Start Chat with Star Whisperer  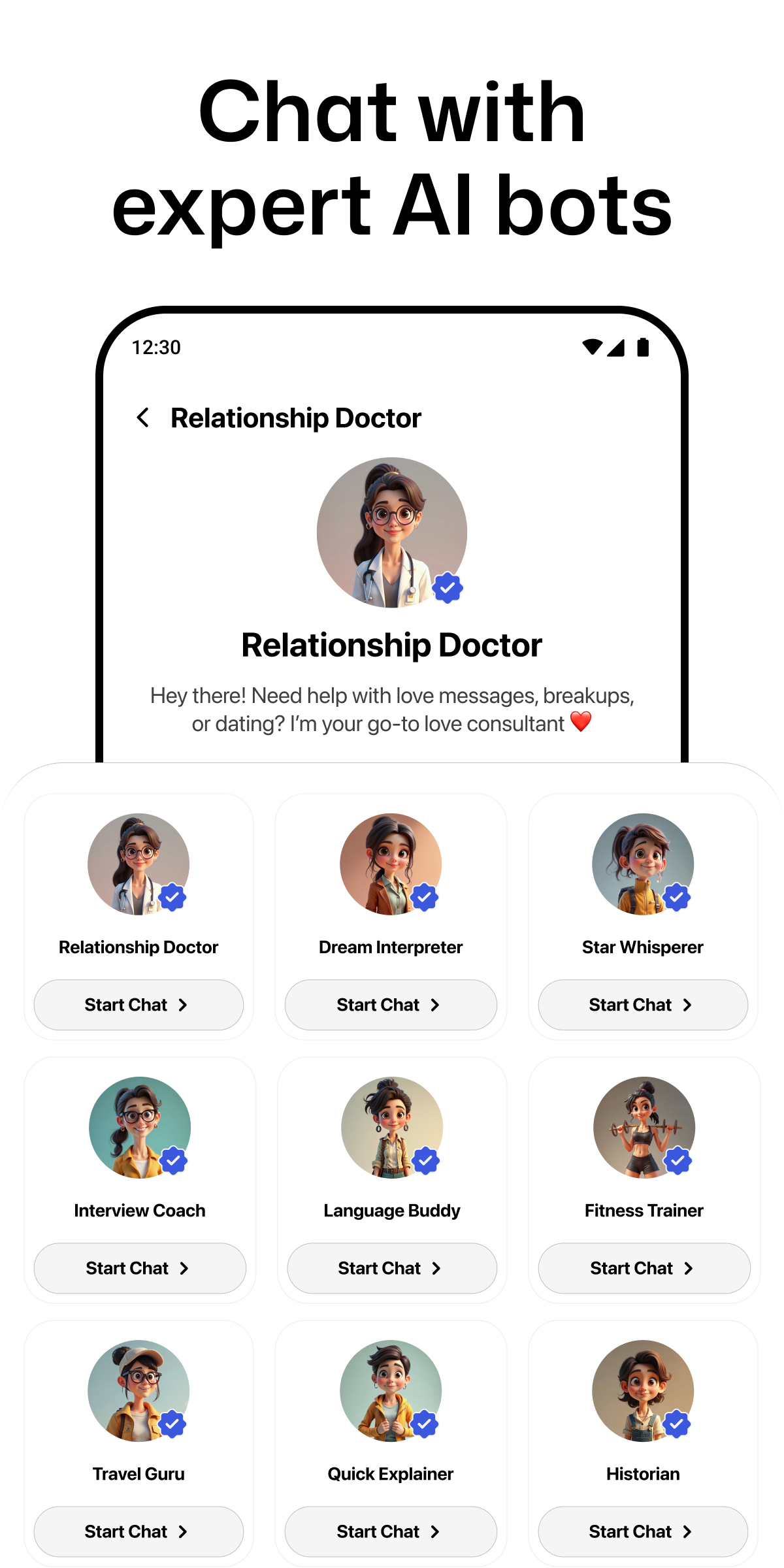(x=642, y=1005)
